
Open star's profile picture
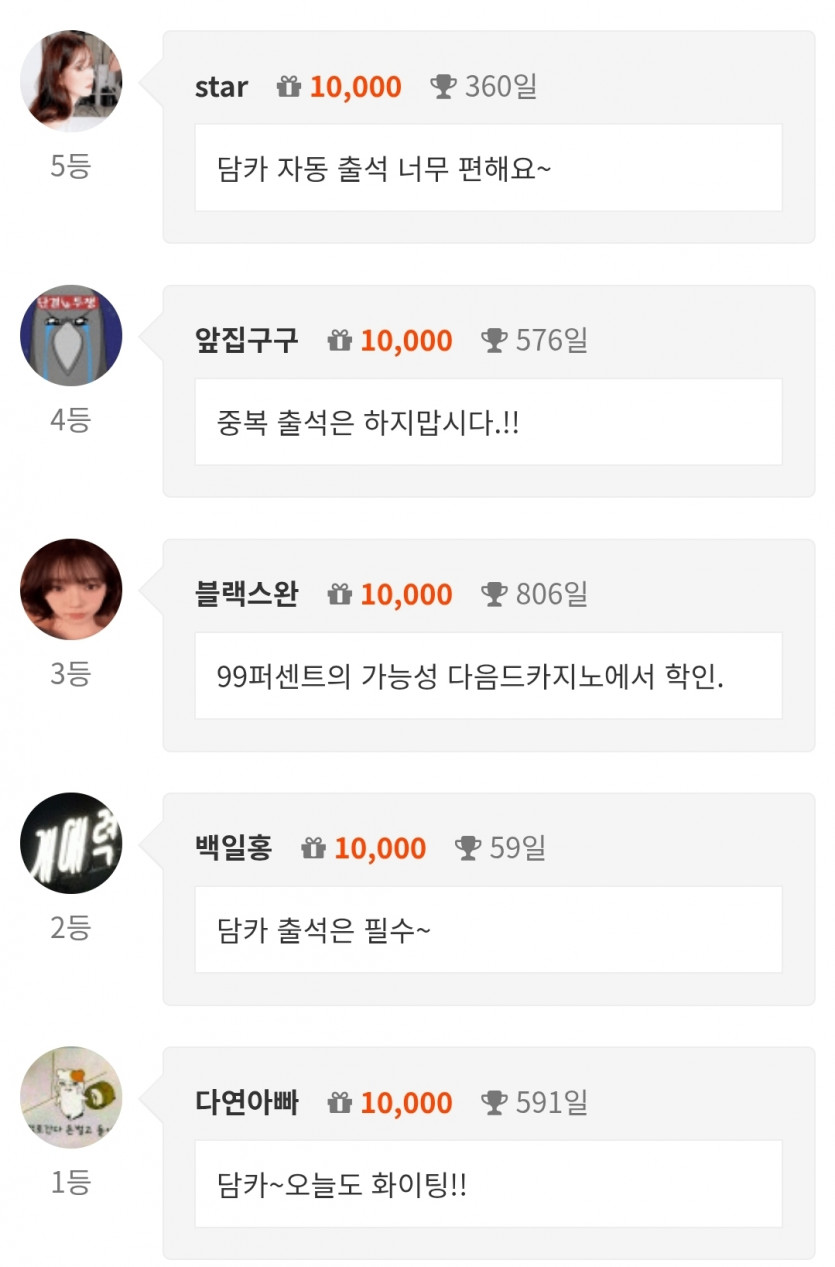point(70,80)
